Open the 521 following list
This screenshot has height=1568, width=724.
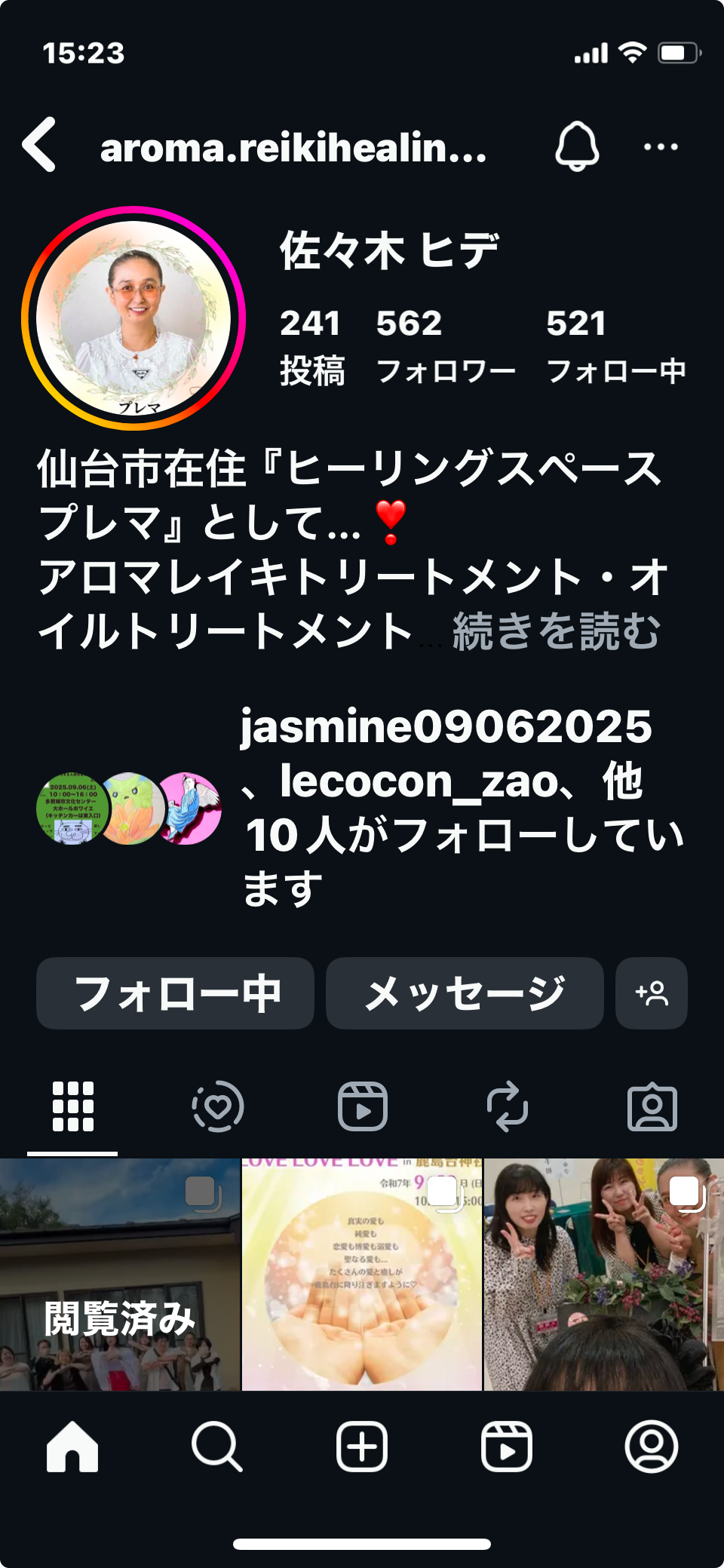click(x=615, y=347)
